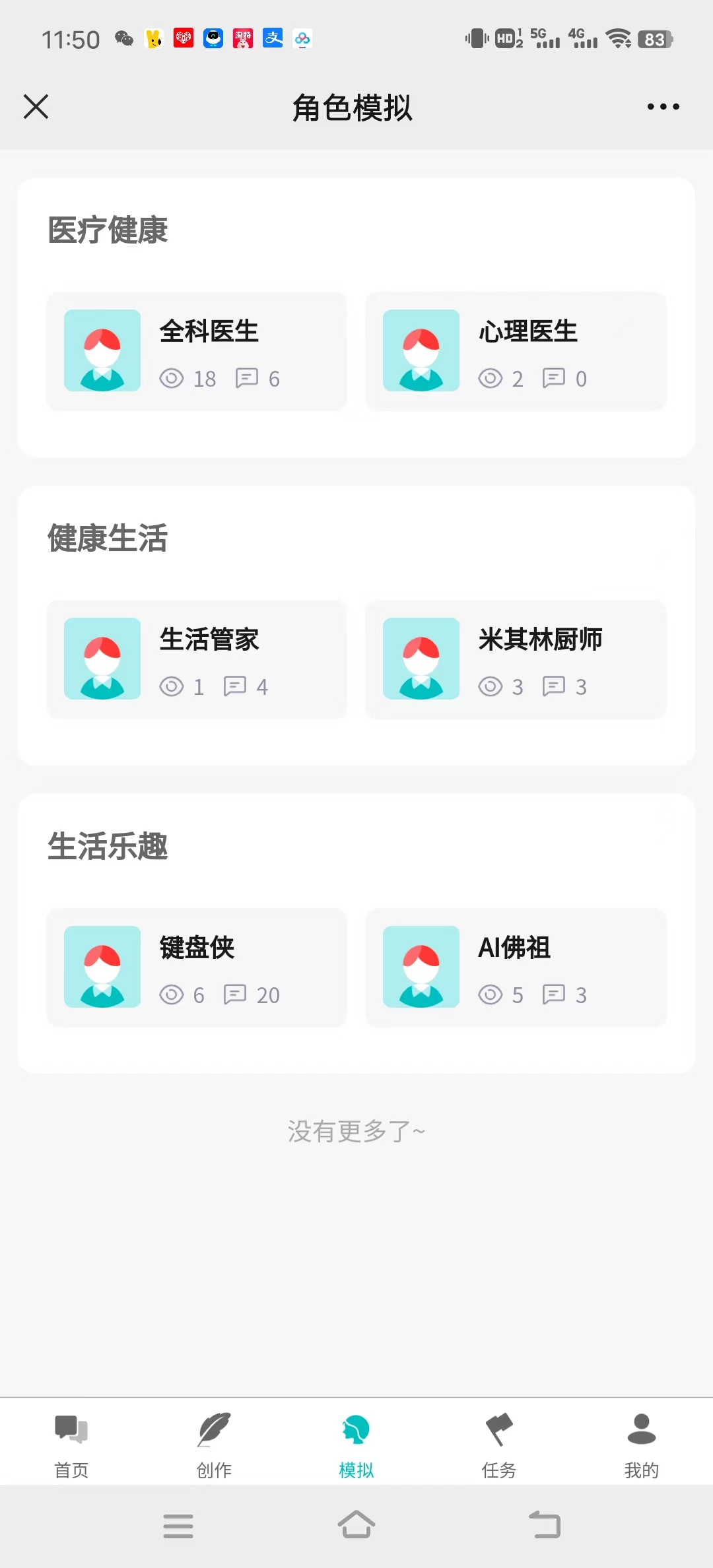Open the three-dot overflow menu

pyautogui.click(x=663, y=106)
